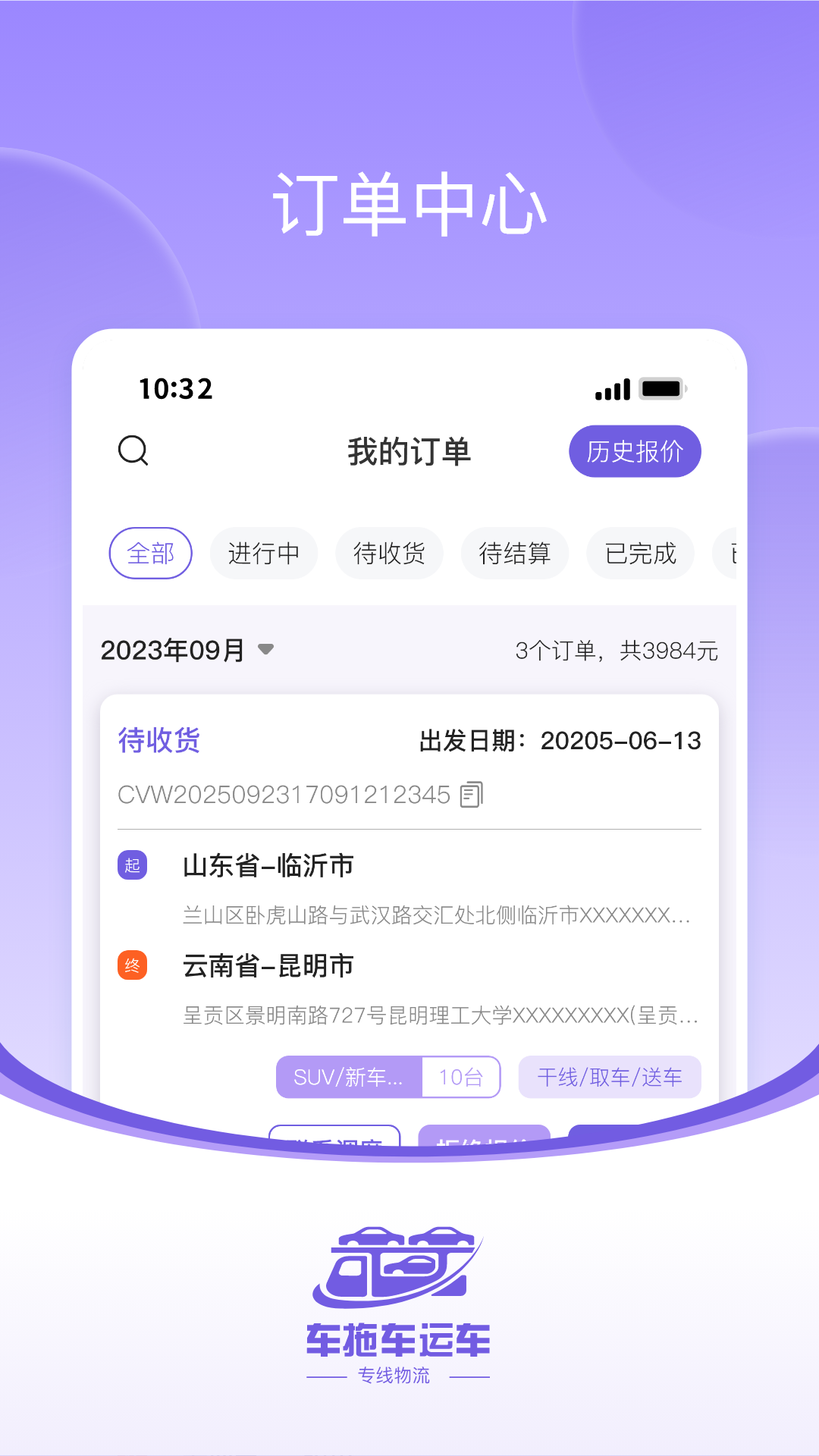Viewport: 819px width, 1456px height.
Task: Click the 待收货 order status link
Action: (x=159, y=741)
